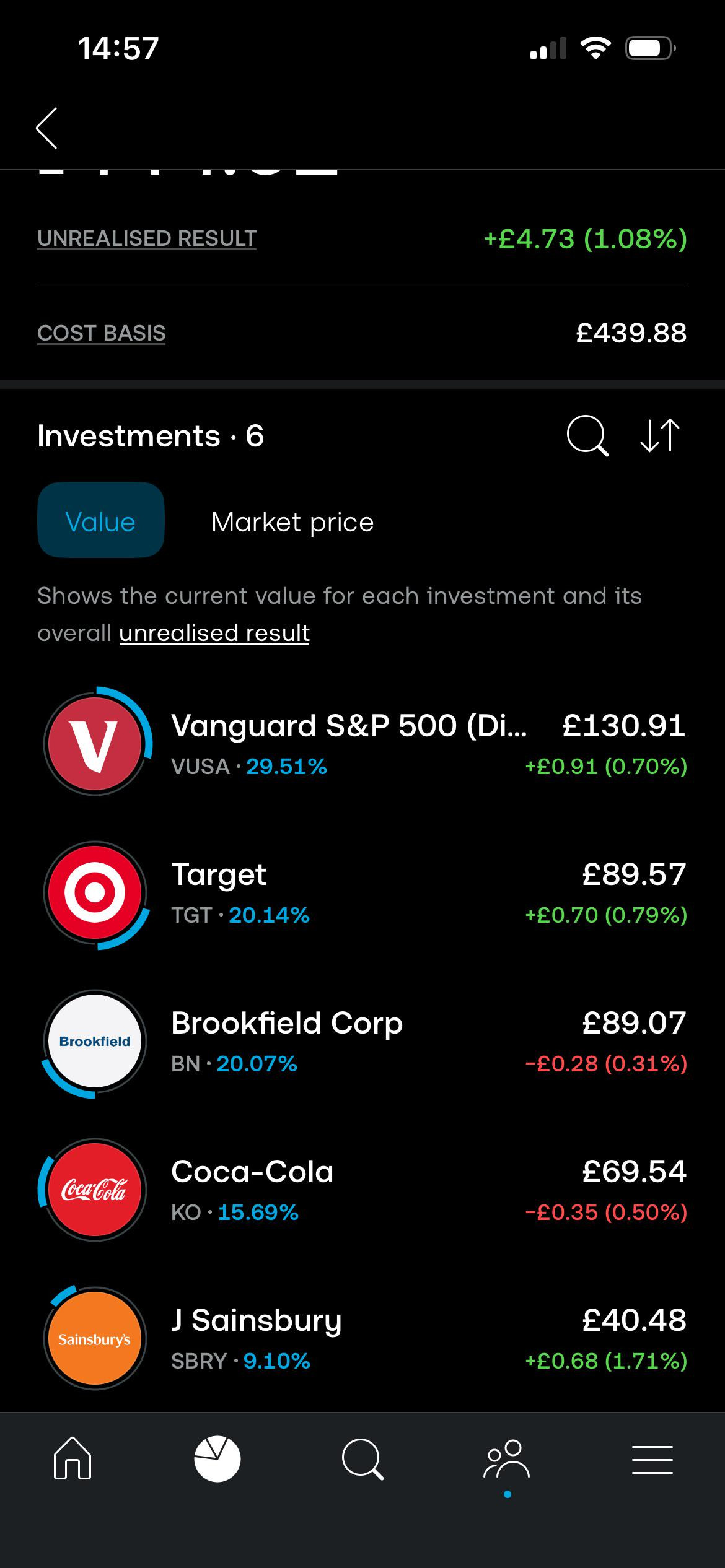Open the Unrealised Result explanation
725x1568 pixels.
coord(147,238)
